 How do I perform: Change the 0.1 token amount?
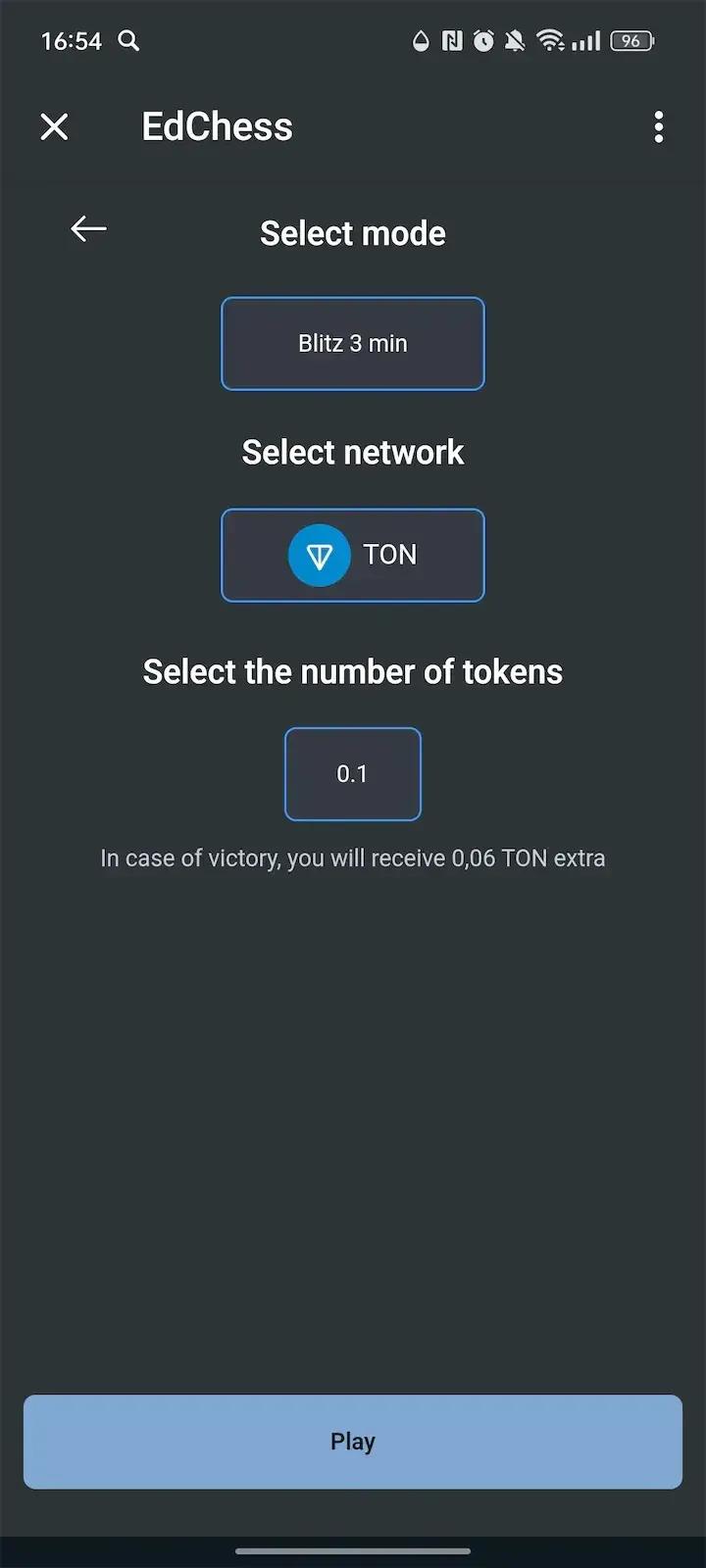pos(353,774)
